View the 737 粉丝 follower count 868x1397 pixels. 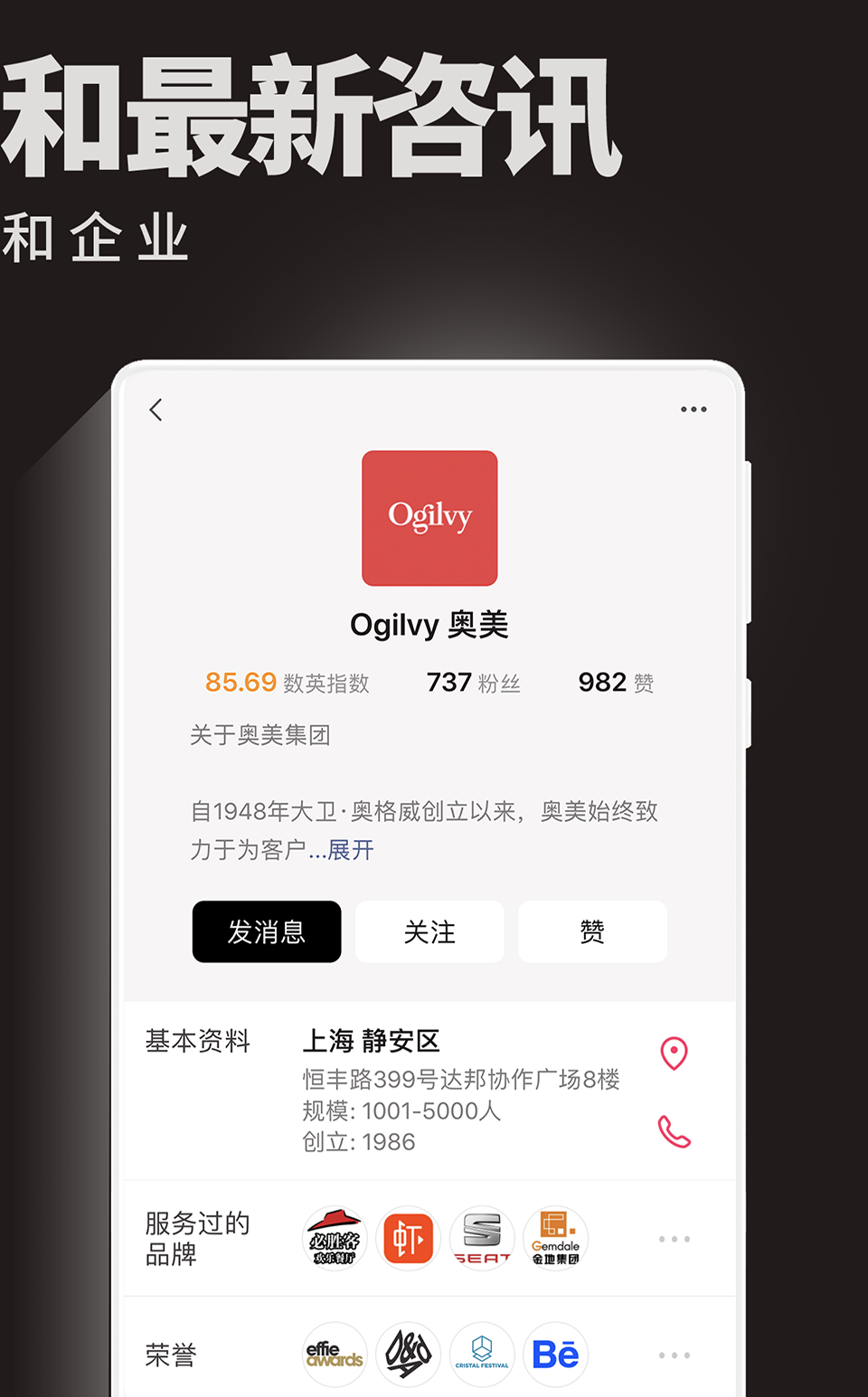[x=471, y=683]
